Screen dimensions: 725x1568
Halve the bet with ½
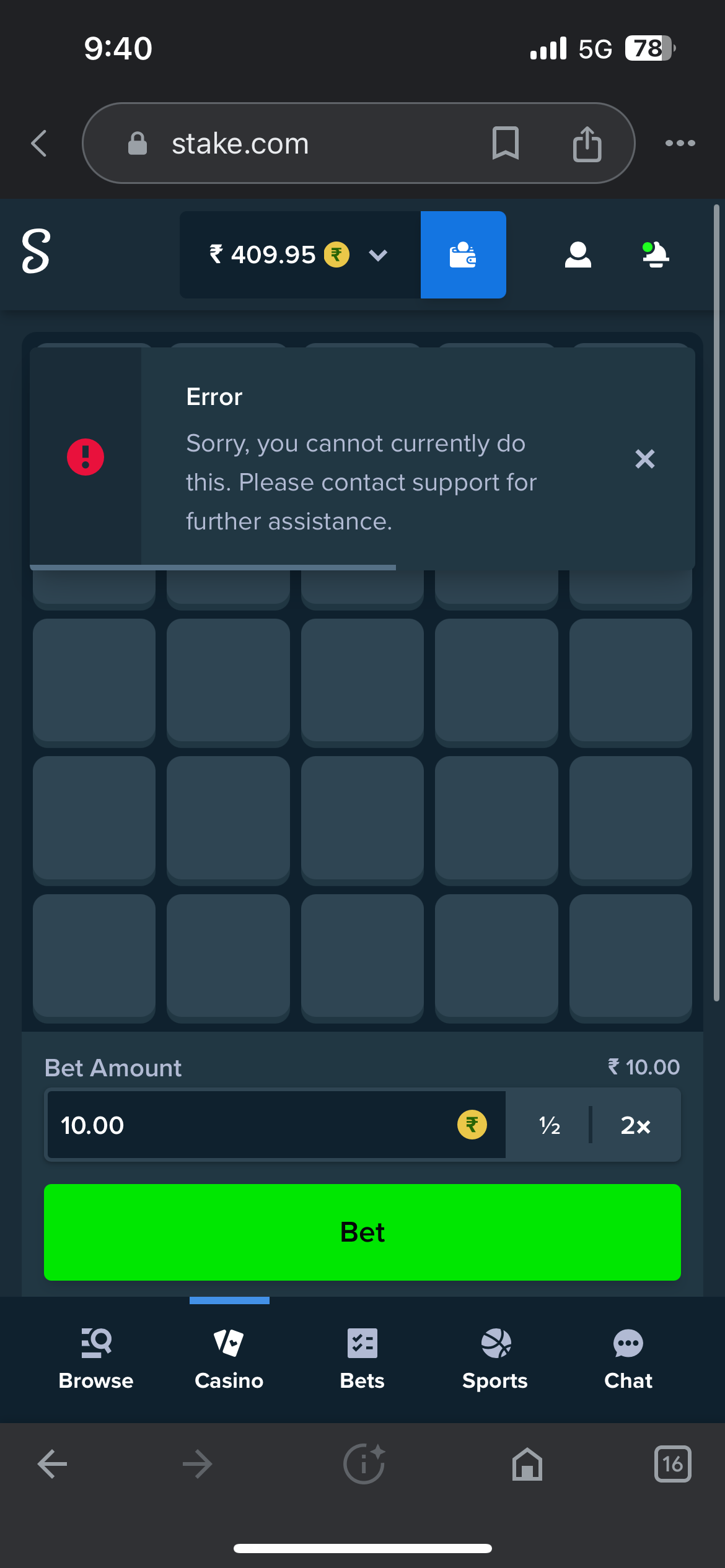tap(549, 1125)
